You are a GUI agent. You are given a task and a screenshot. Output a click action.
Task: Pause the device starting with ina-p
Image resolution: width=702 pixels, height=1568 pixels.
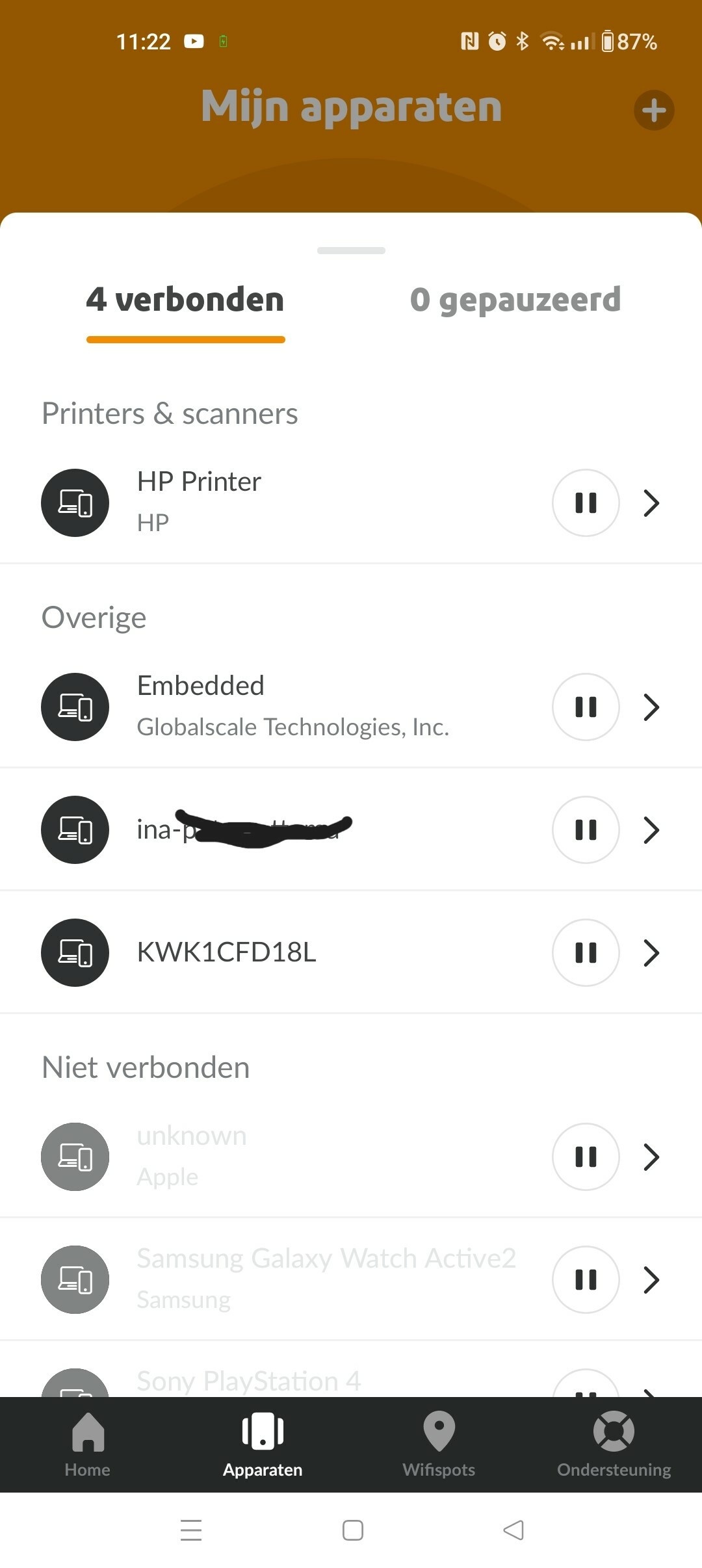(x=585, y=830)
